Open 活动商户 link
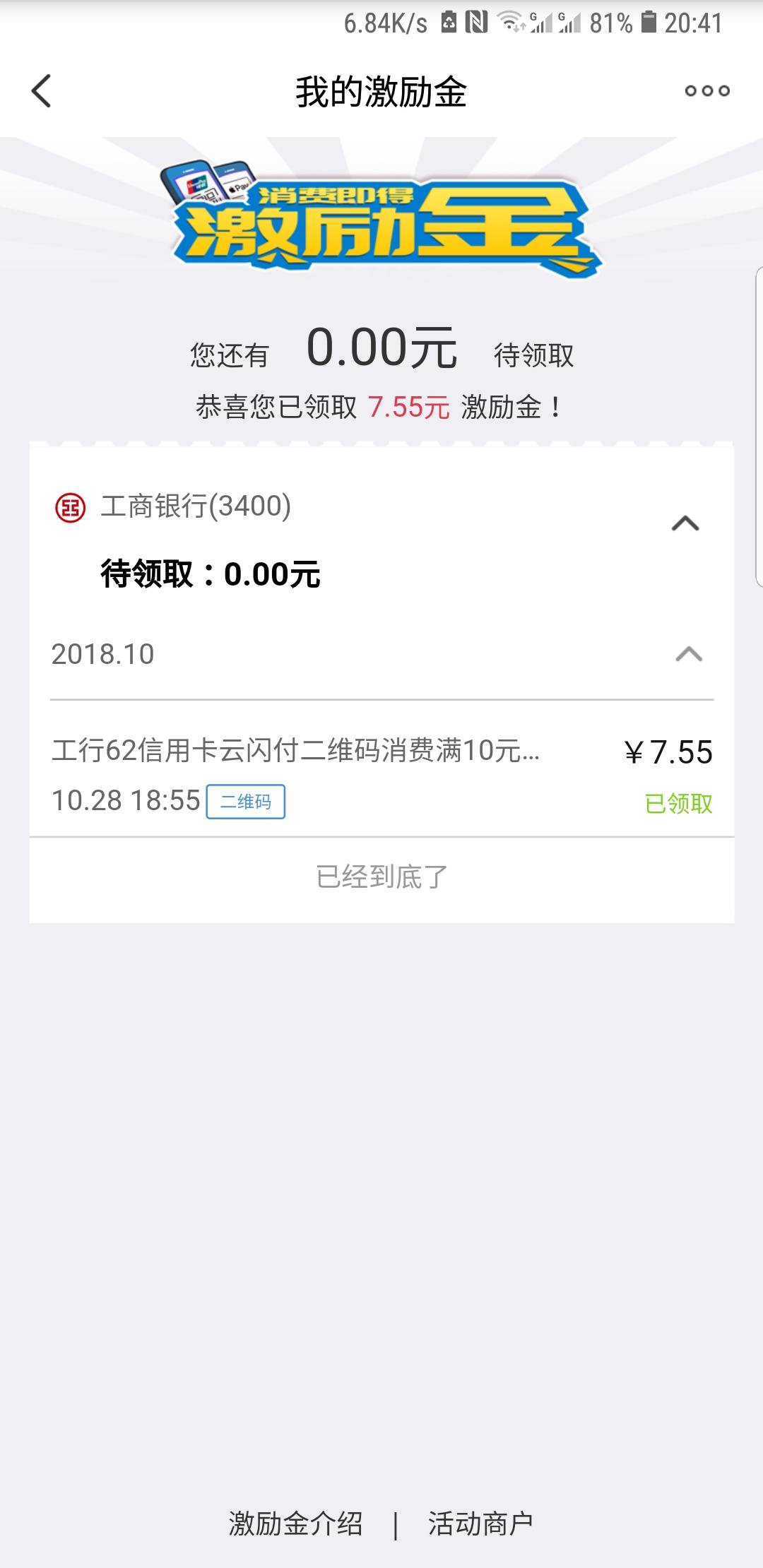The image size is (763, 1568). pyautogui.click(x=480, y=1524)
